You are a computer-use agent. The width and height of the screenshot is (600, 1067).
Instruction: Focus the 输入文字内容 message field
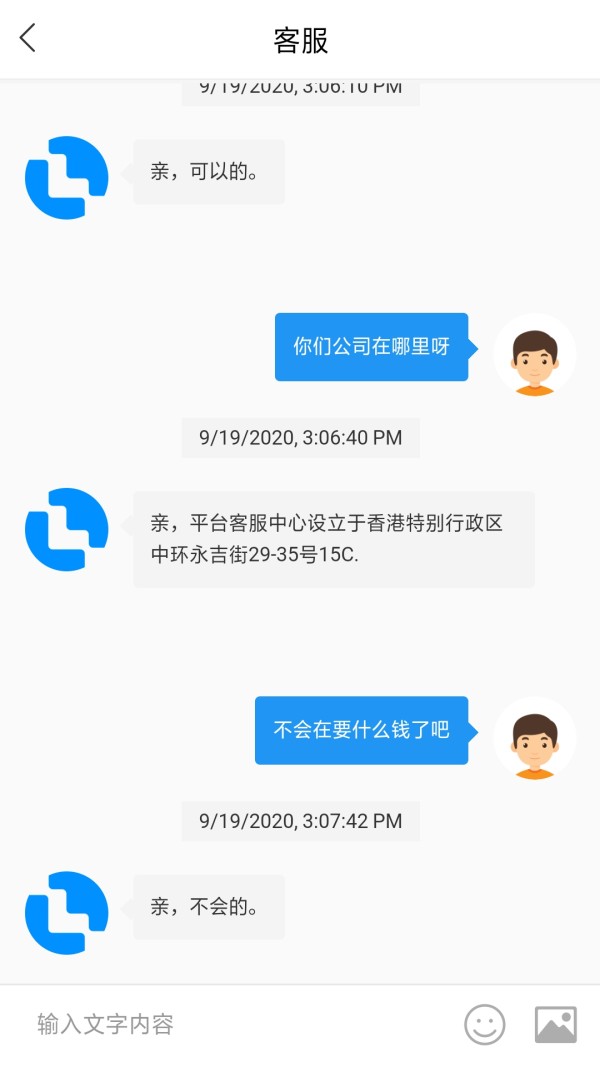[x=238, y=1024]
